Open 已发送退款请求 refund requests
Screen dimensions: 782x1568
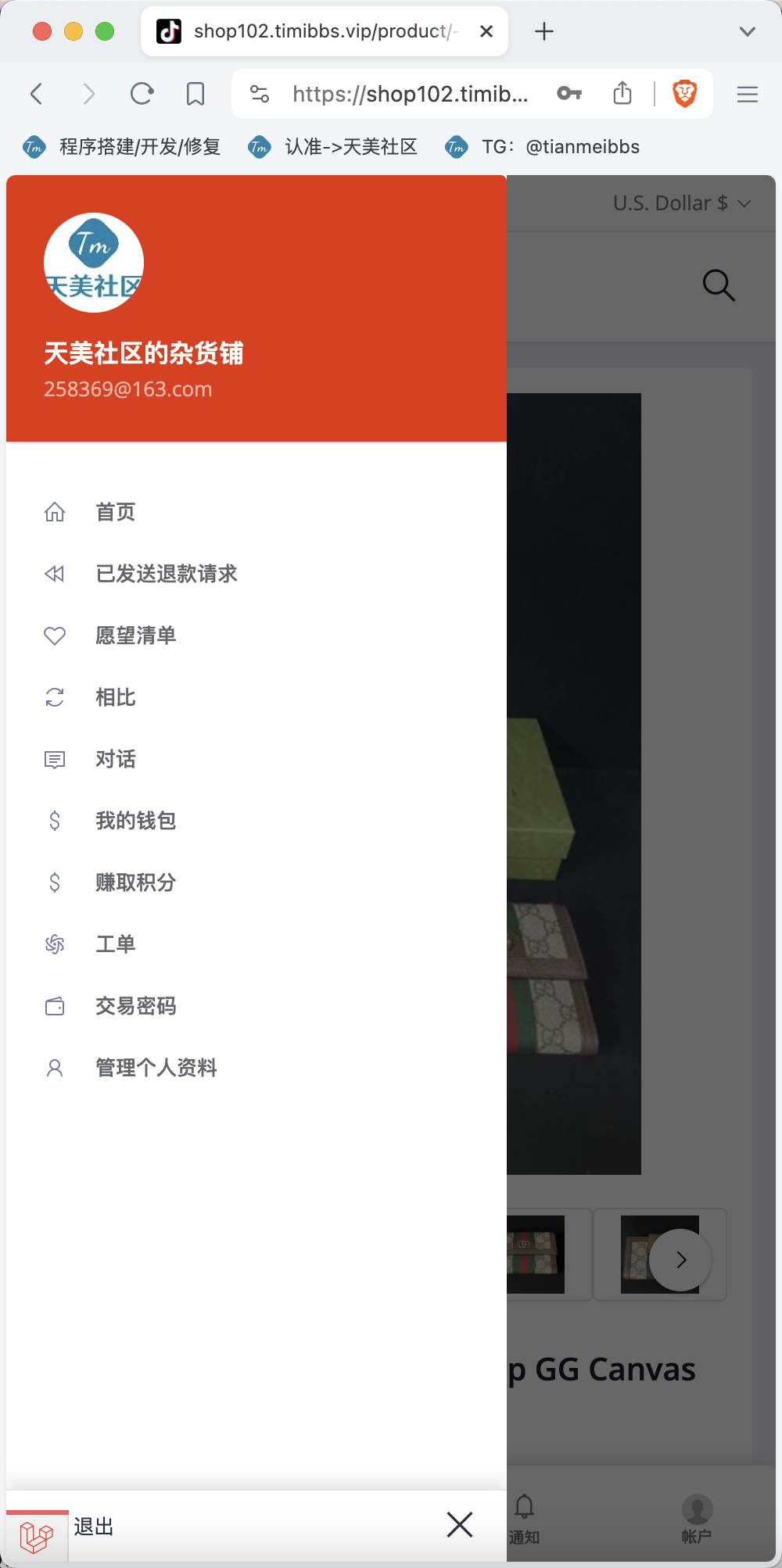coord(166,574)
